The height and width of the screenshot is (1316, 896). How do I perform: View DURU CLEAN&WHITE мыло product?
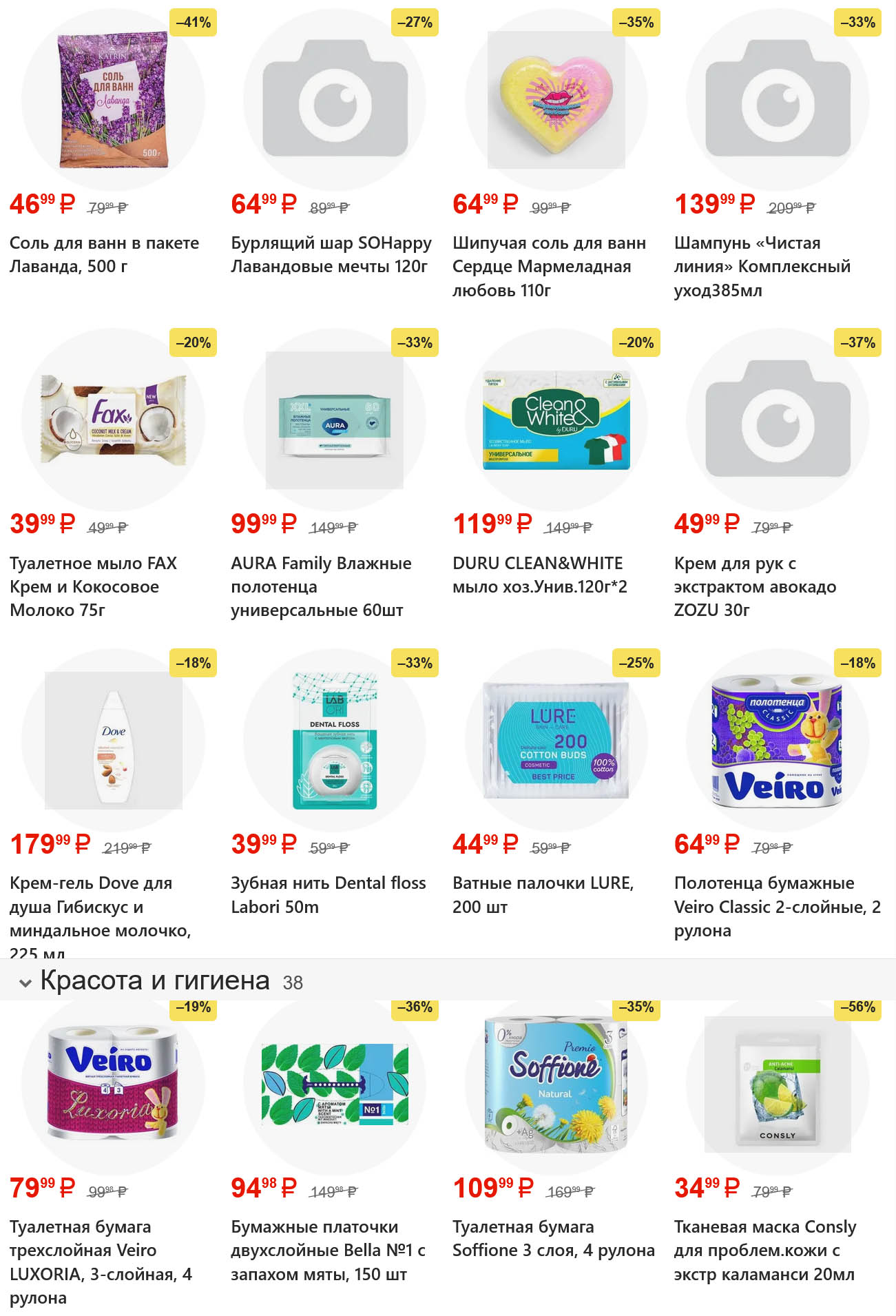click(x=556, y=421)
